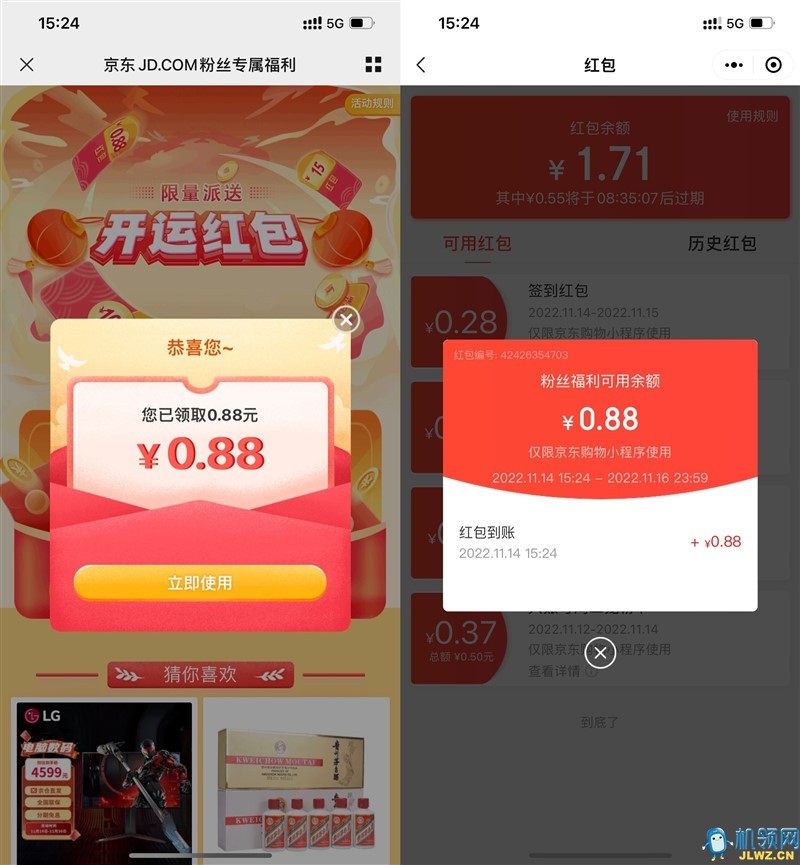Close the 京东粉丝专属福利 web page
Viewport: 800px width, 865px height.
pyautogui.click(x=27, y=65)
